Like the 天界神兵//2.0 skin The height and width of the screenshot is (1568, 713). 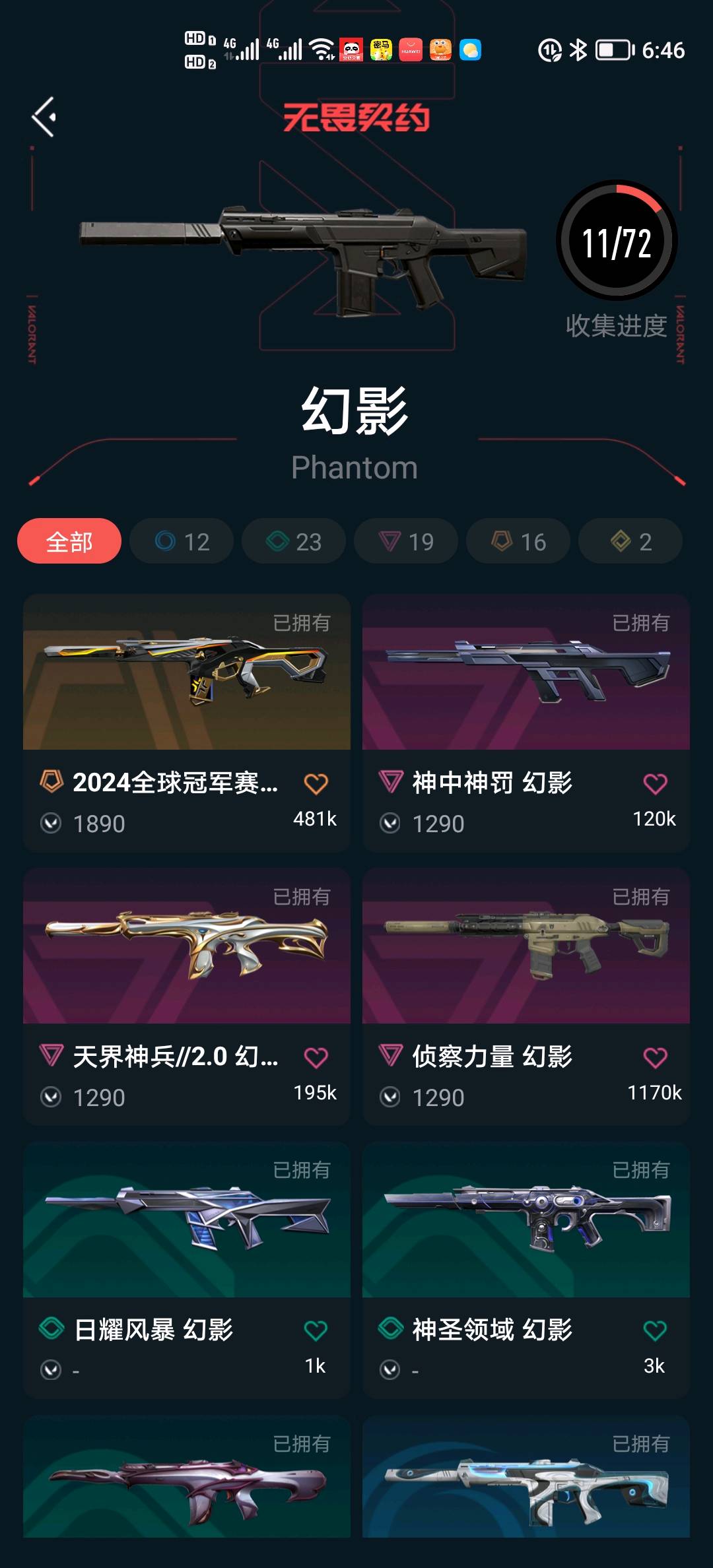coord(316,1058)
